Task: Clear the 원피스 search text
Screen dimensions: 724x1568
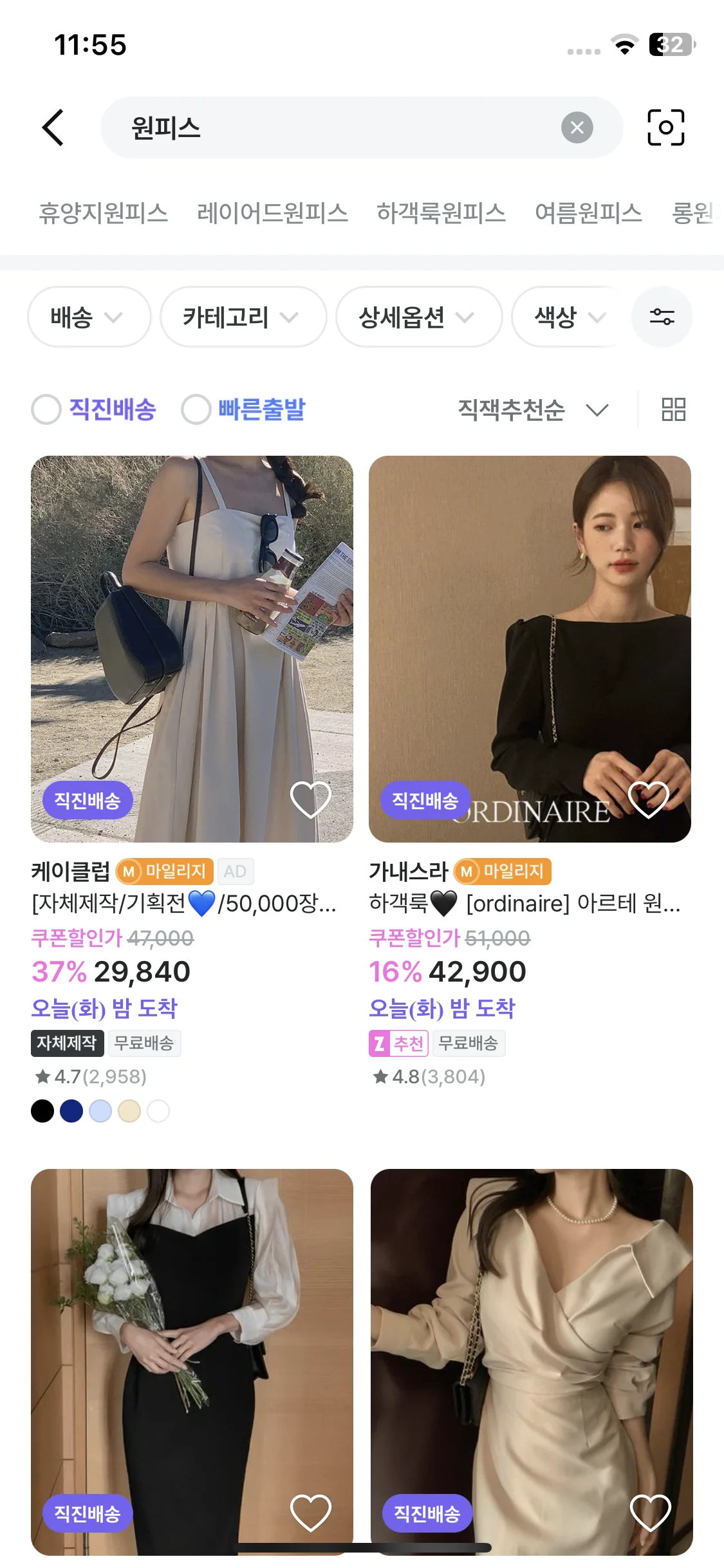Action: coord(577,127)
